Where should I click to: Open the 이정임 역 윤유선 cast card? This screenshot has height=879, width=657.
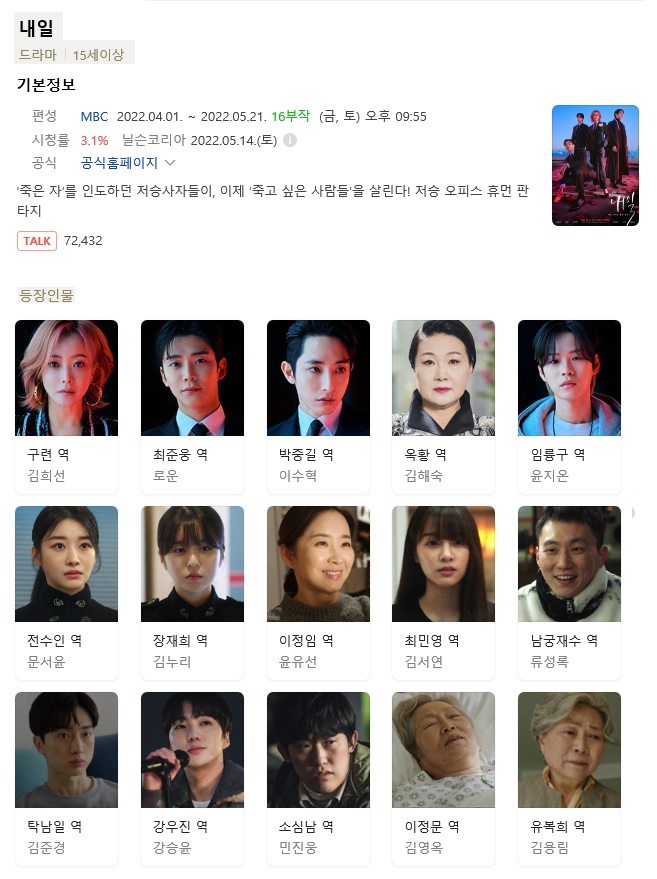point(318,591)
